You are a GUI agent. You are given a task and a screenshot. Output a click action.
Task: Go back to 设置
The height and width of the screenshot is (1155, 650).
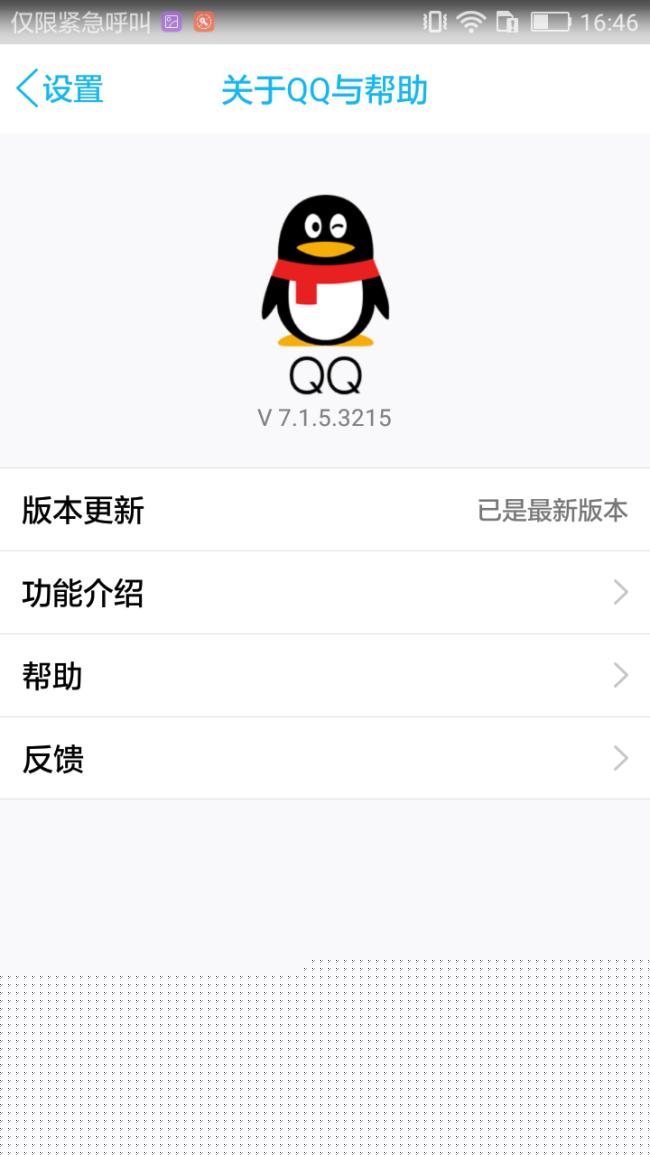(x=59, y=89)
